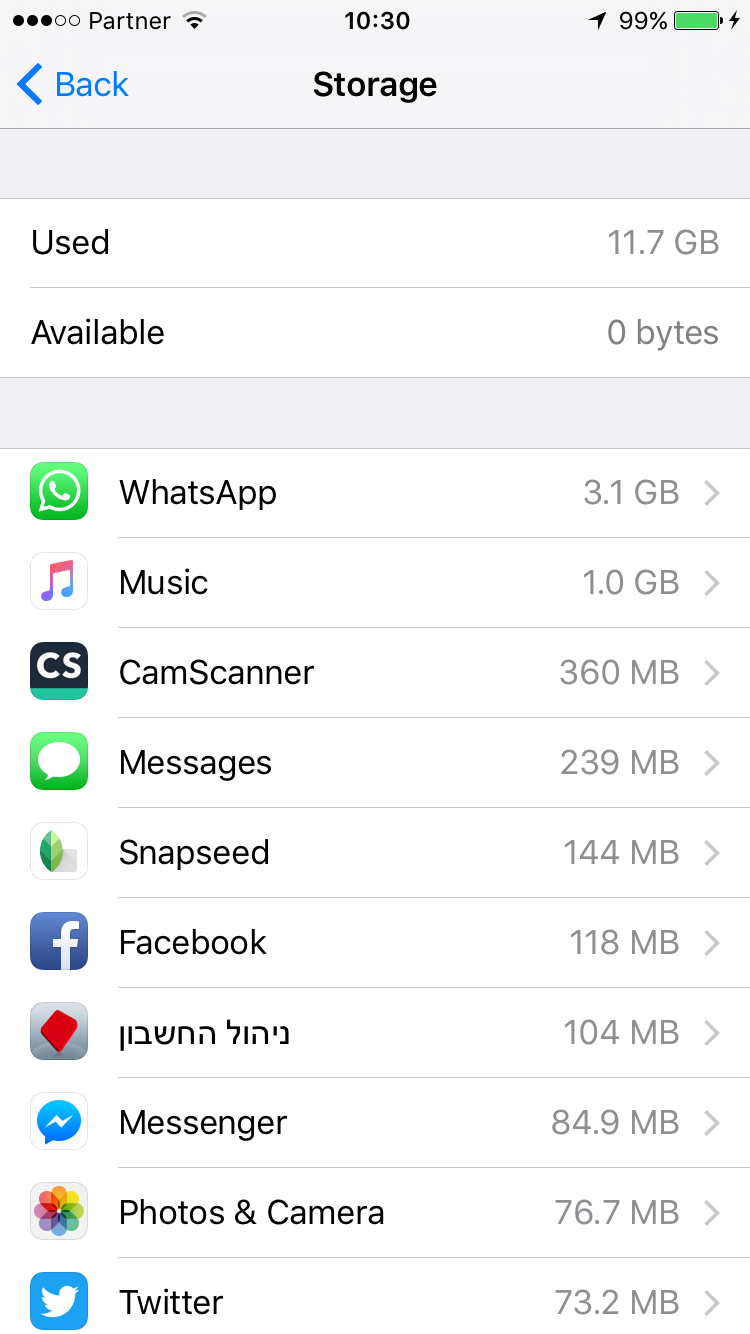Select the Snapseed storage row

[375, 852]
